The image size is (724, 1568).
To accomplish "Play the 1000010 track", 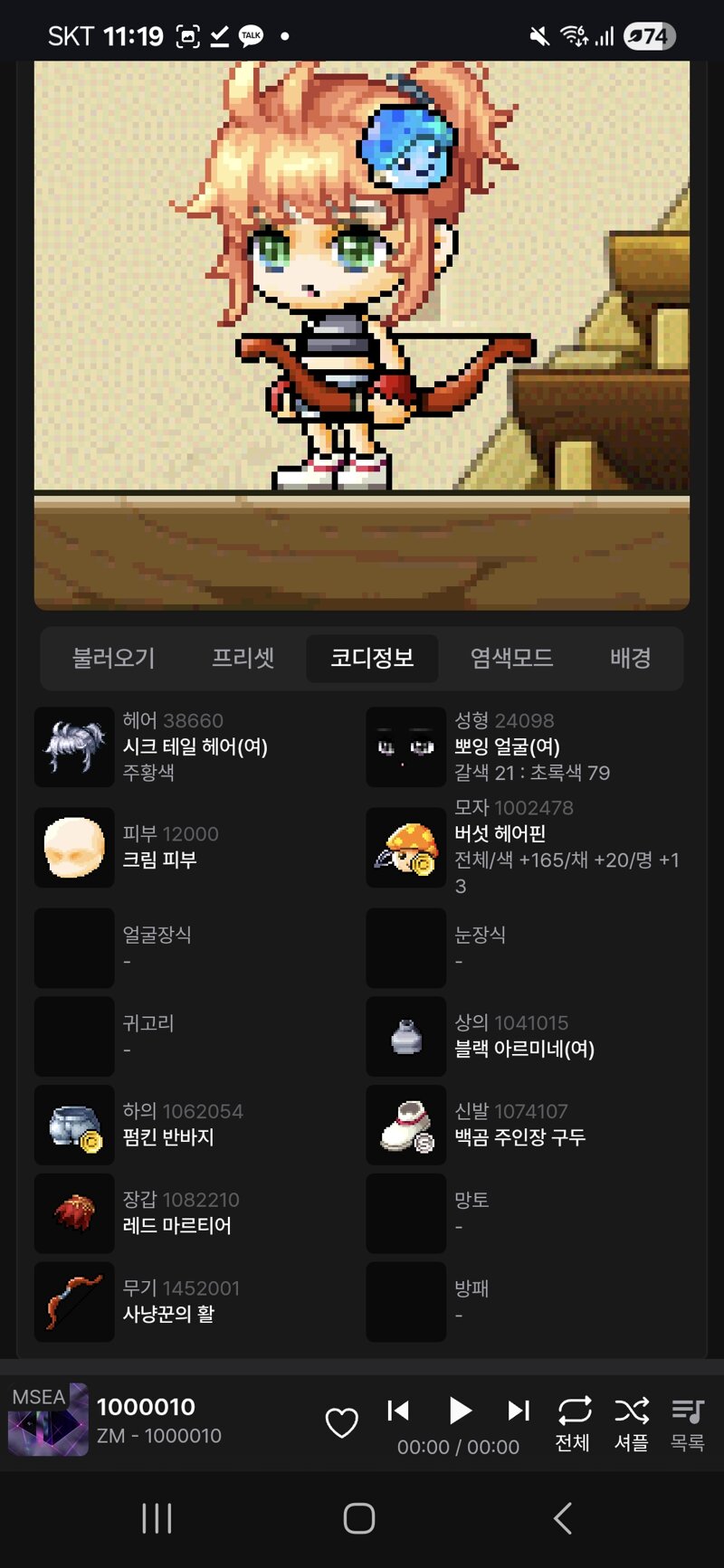I will click(460, 1411).
